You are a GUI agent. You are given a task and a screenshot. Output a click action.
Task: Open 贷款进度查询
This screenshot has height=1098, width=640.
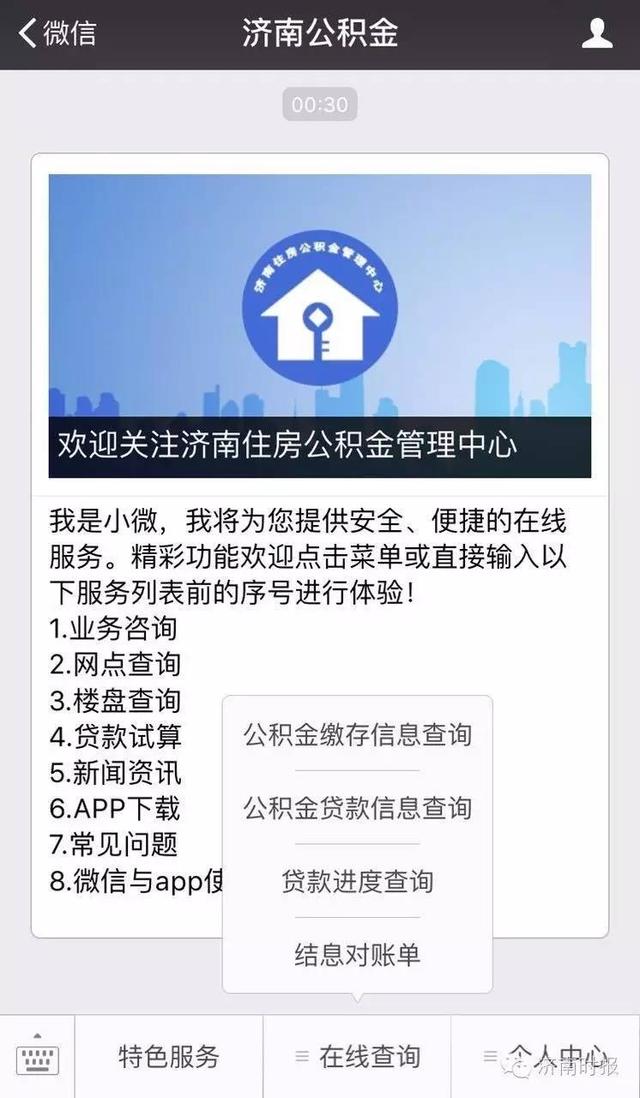tap(357, 881)
